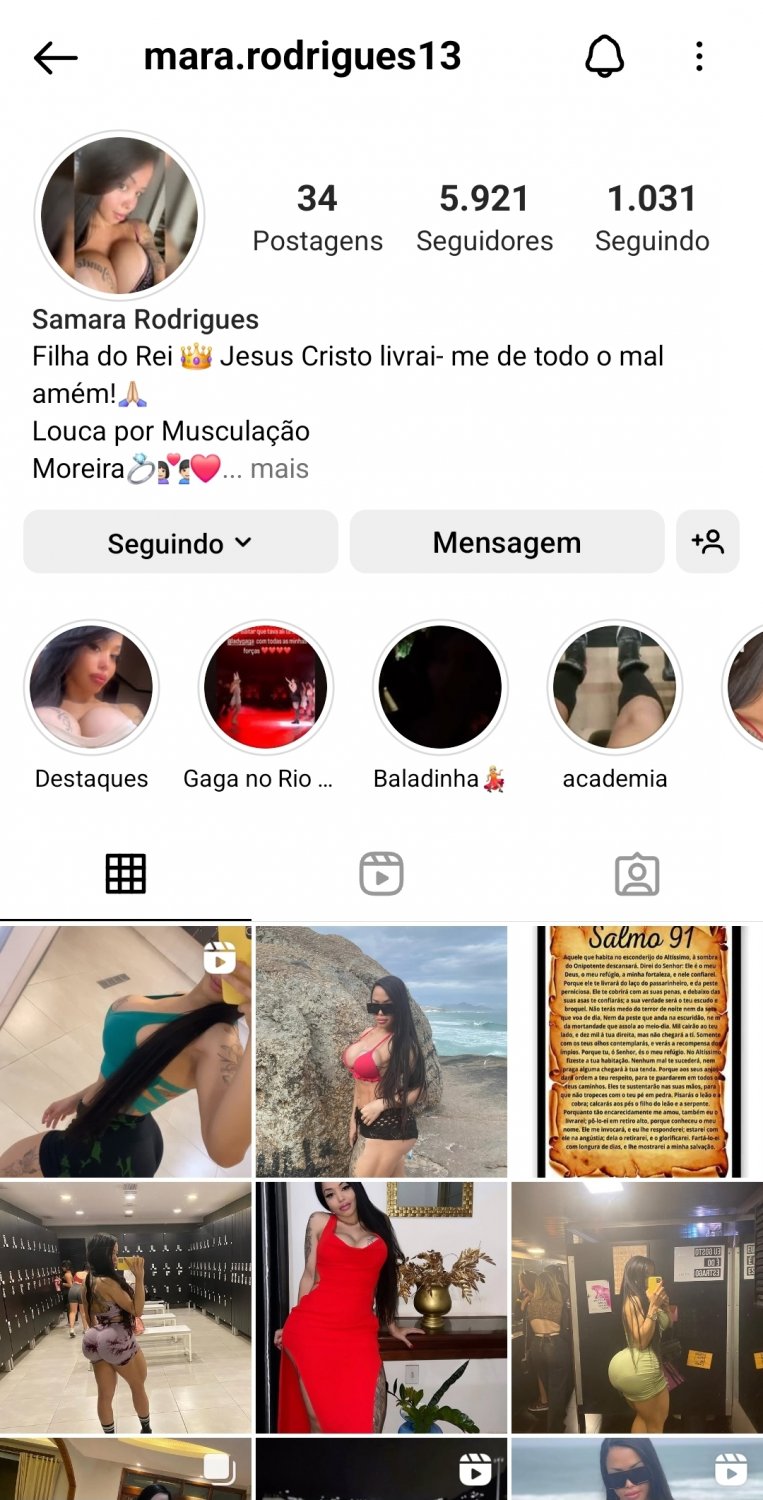Switch to the Reels tab
The height and width of the screenshot is (1500, 763).
pyautogui.click(x=381, y=874)
